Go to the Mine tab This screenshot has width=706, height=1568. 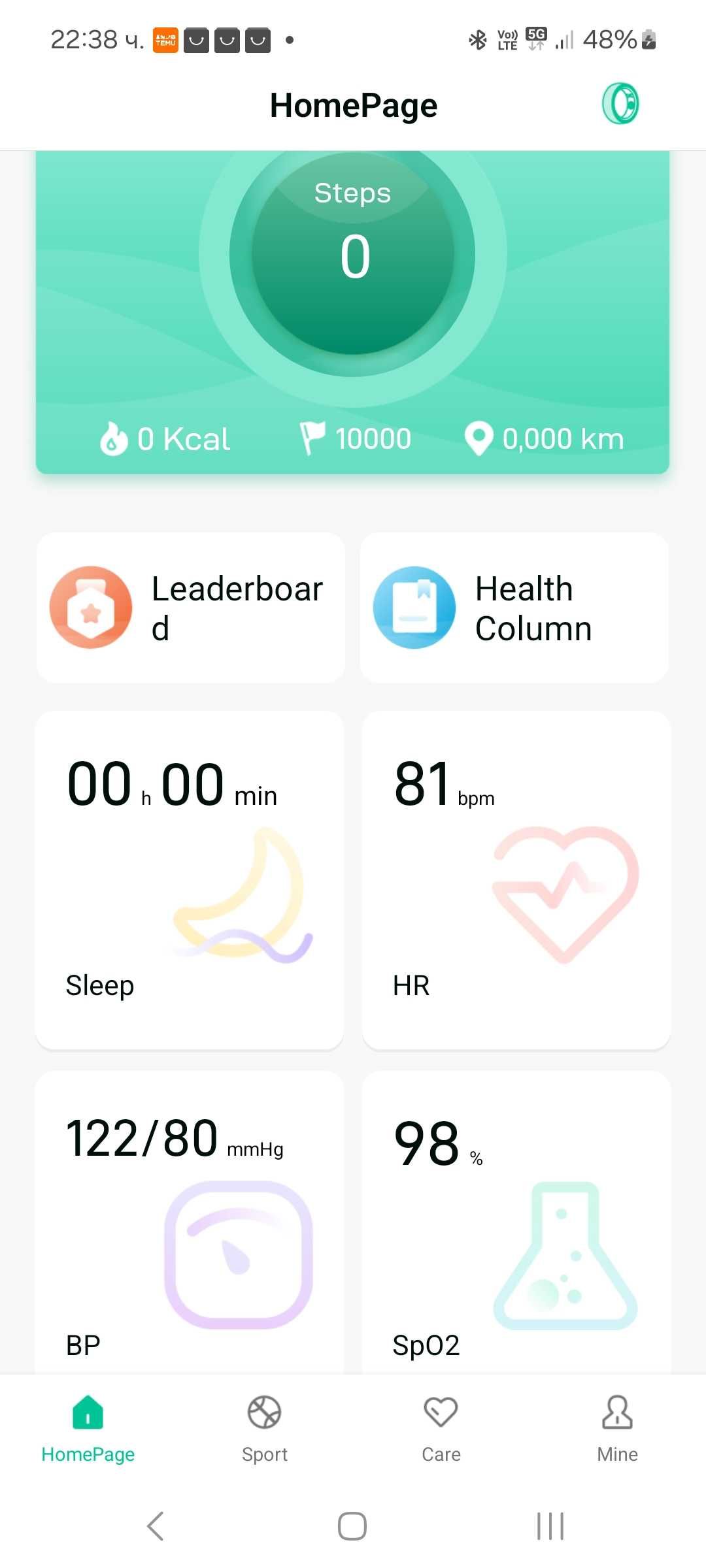617,1429
